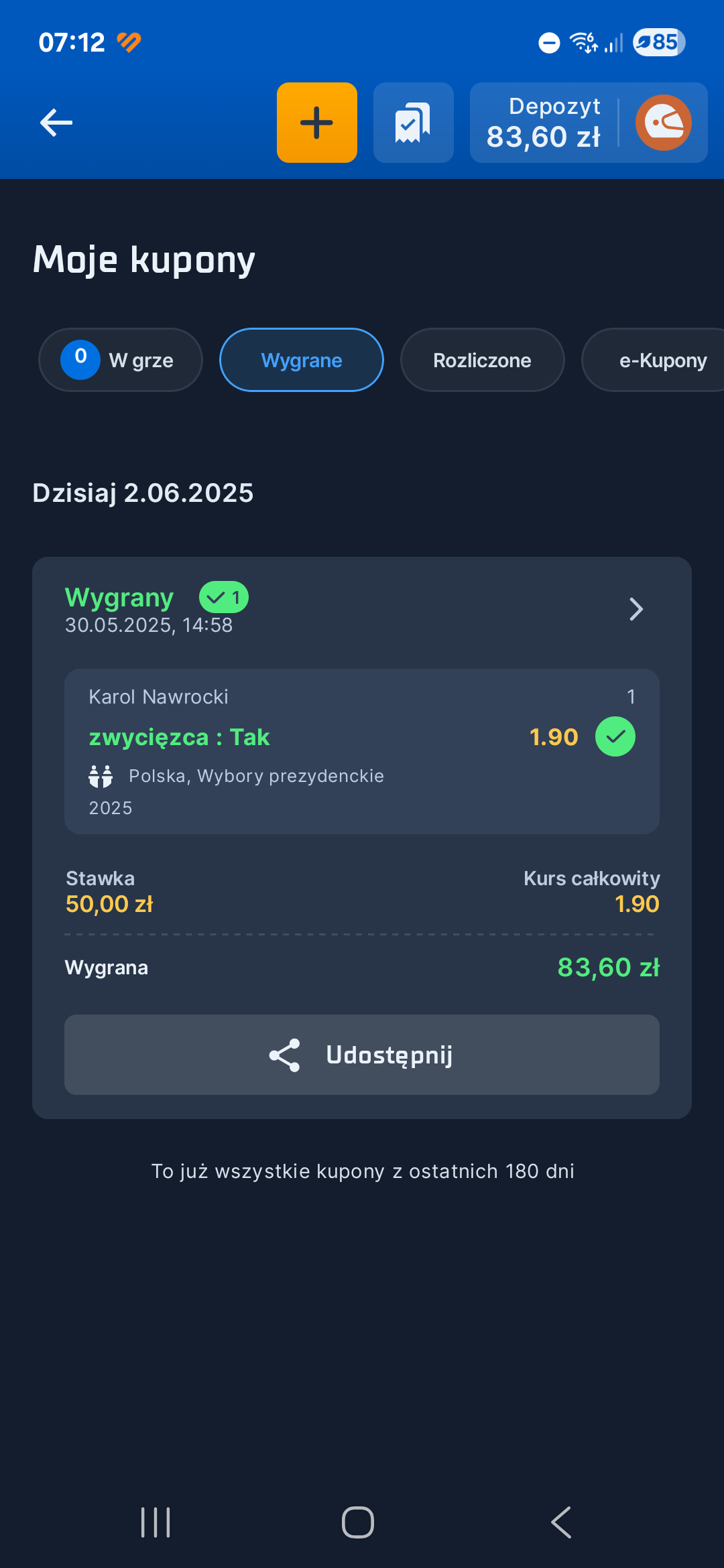724x1568 pixels.
Task: Select the Wygrane tab
Action: pyautogui.click(x=302, y=360)
